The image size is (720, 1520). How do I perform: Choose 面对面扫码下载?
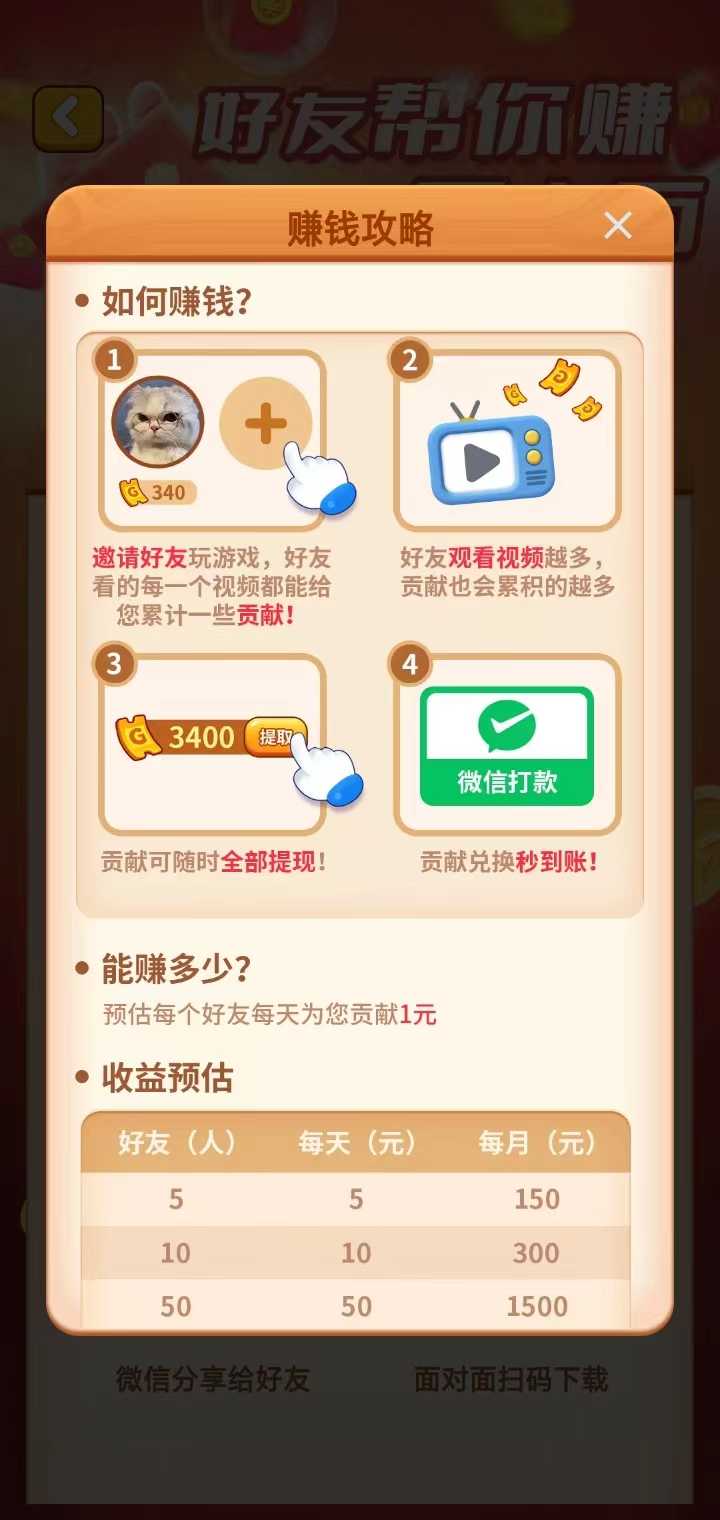511,1380
